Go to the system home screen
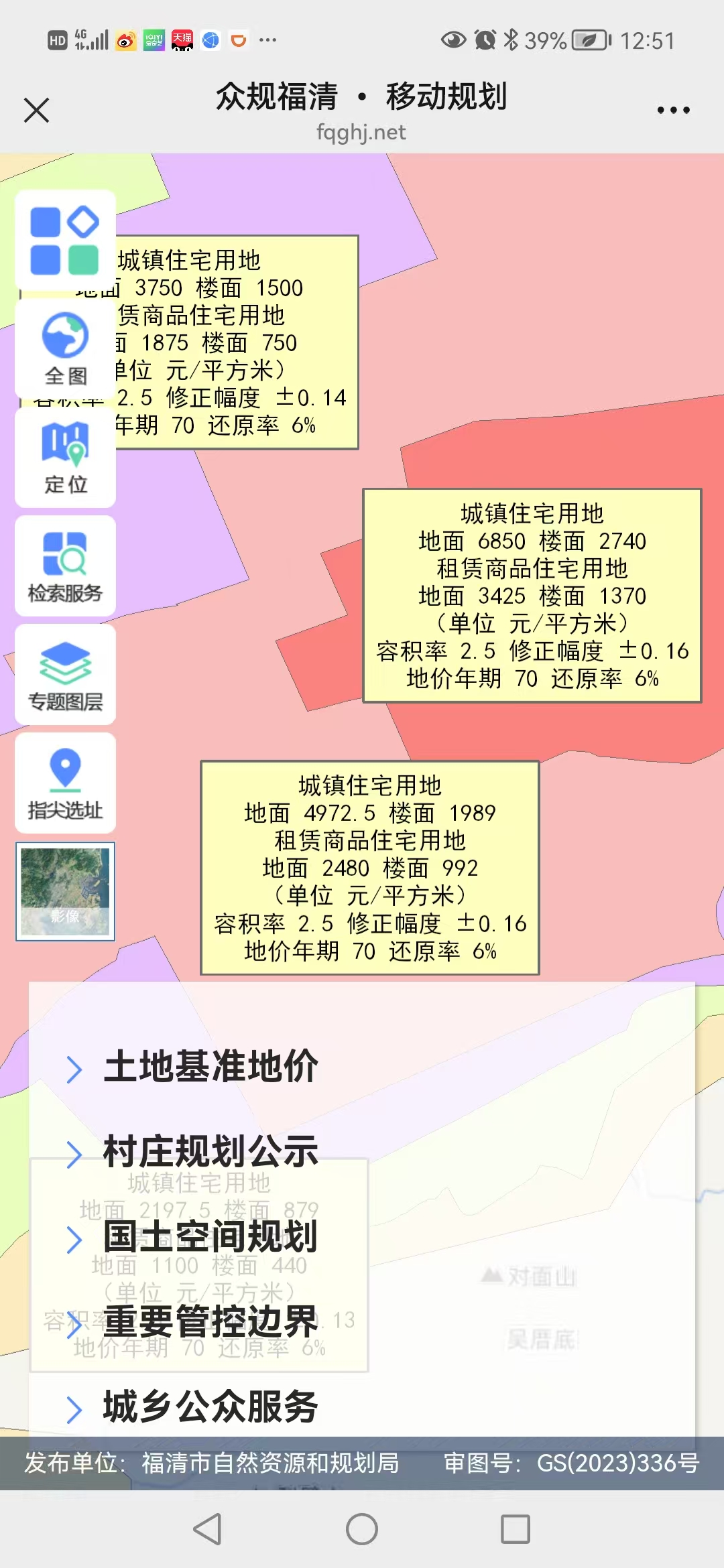 pos(362,1529)
